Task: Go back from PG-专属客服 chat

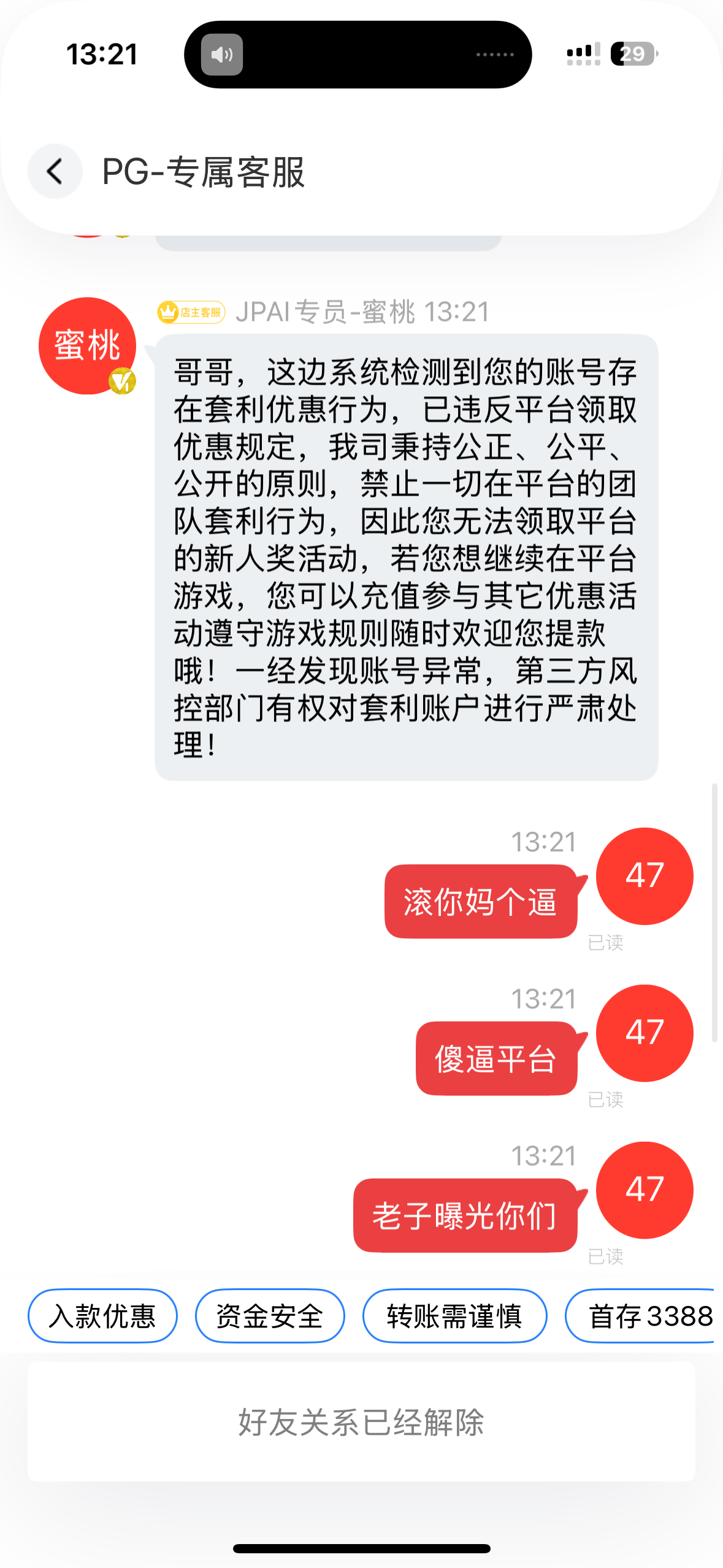Action: [55, 171]
